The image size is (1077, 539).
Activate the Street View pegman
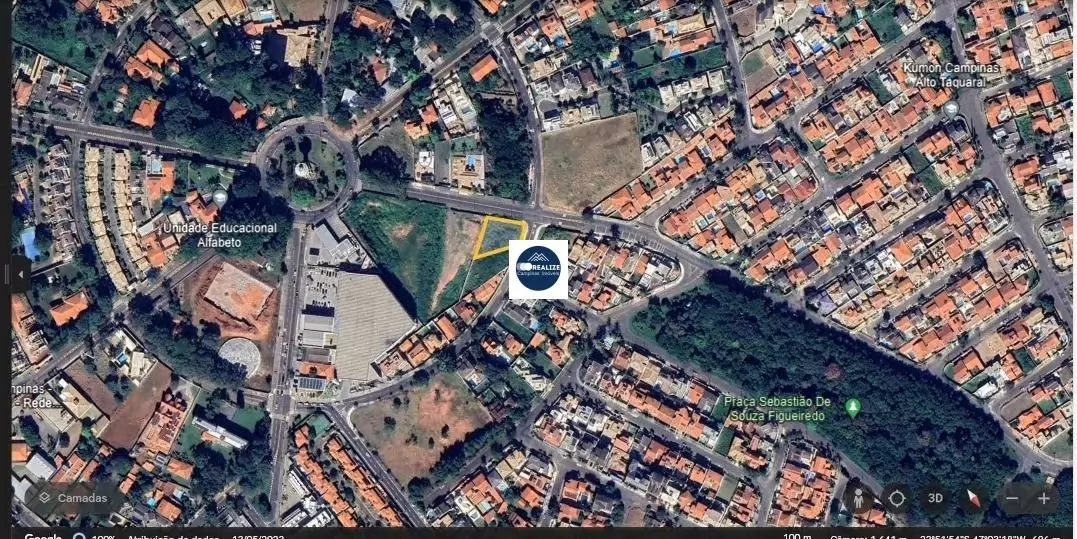coord(859,497)
